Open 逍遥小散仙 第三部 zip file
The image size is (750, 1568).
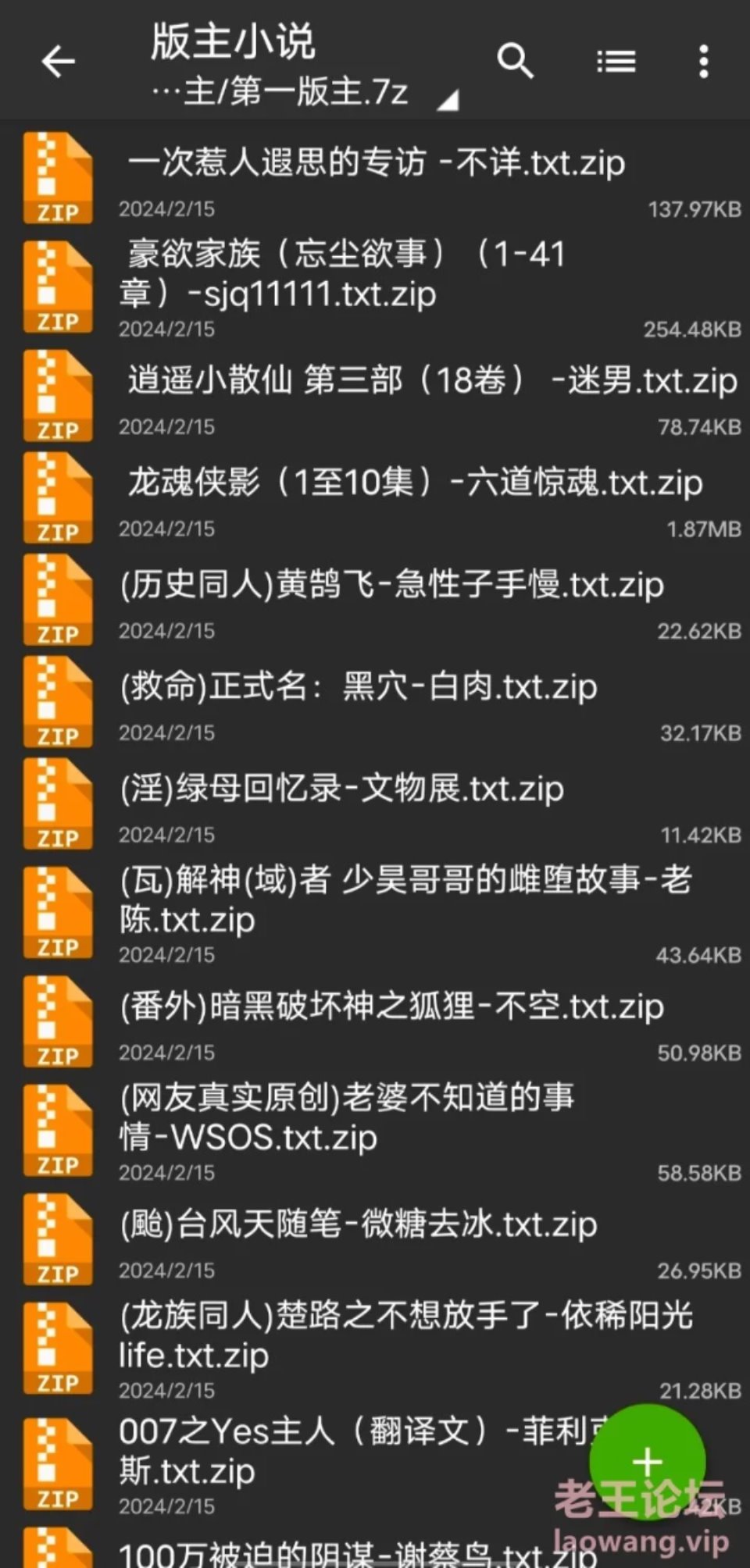click(x=375, y=397)
